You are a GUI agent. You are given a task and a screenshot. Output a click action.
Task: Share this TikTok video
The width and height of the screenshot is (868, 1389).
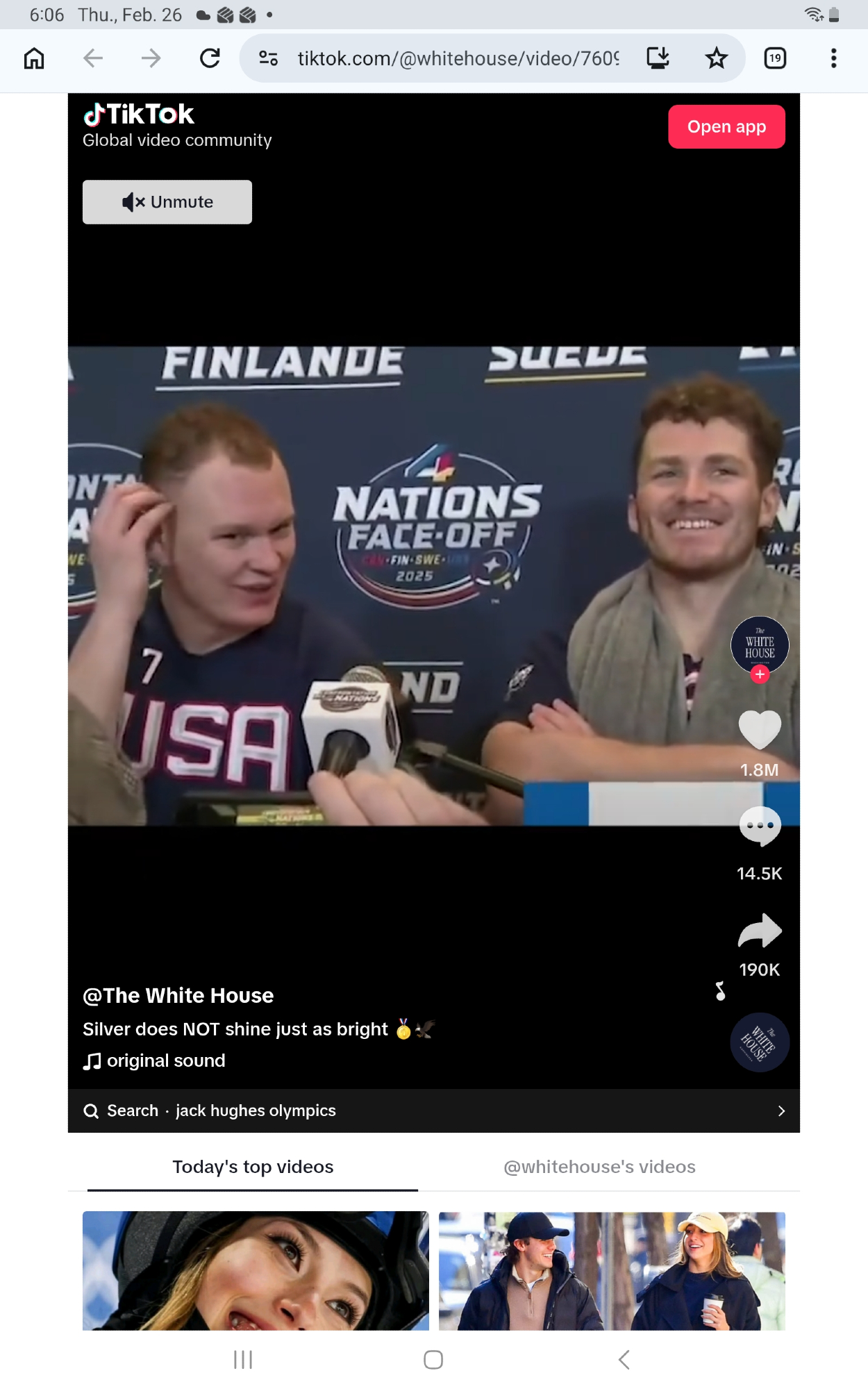tap(760, 931)
